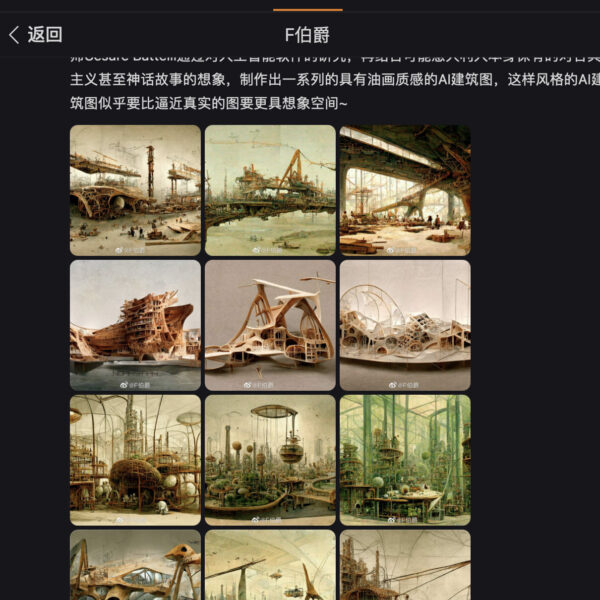Screen dimensions: 600x600
Task: Open the wooden bridge over water image
Action: tap(270, 190)
